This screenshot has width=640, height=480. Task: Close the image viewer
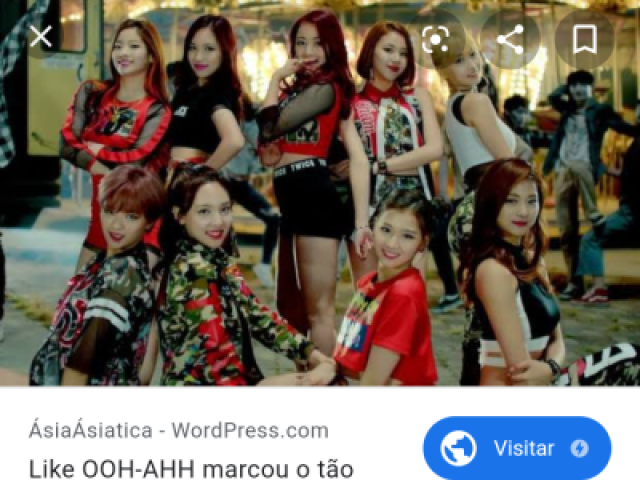click(x=40, y=38)
